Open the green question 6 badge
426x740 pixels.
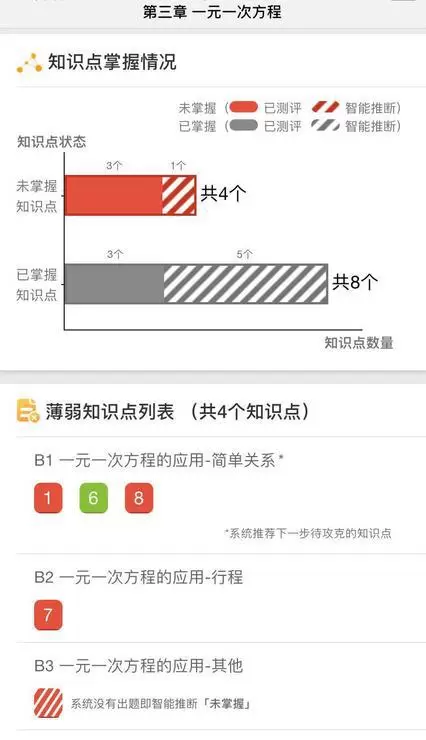point(93,498)
